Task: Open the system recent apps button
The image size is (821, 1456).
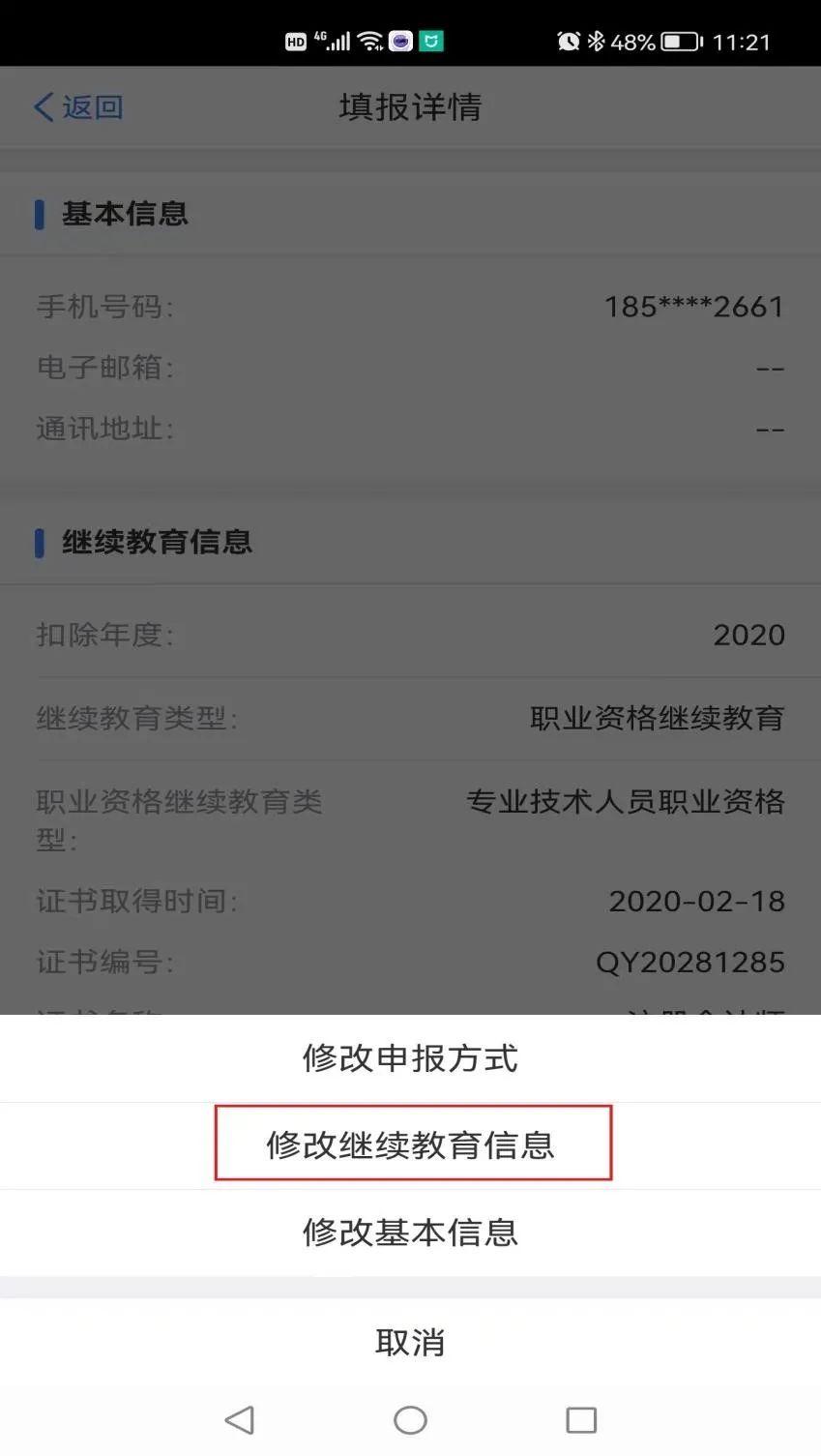Action: pyautogui.click(x=581, y=1419)
